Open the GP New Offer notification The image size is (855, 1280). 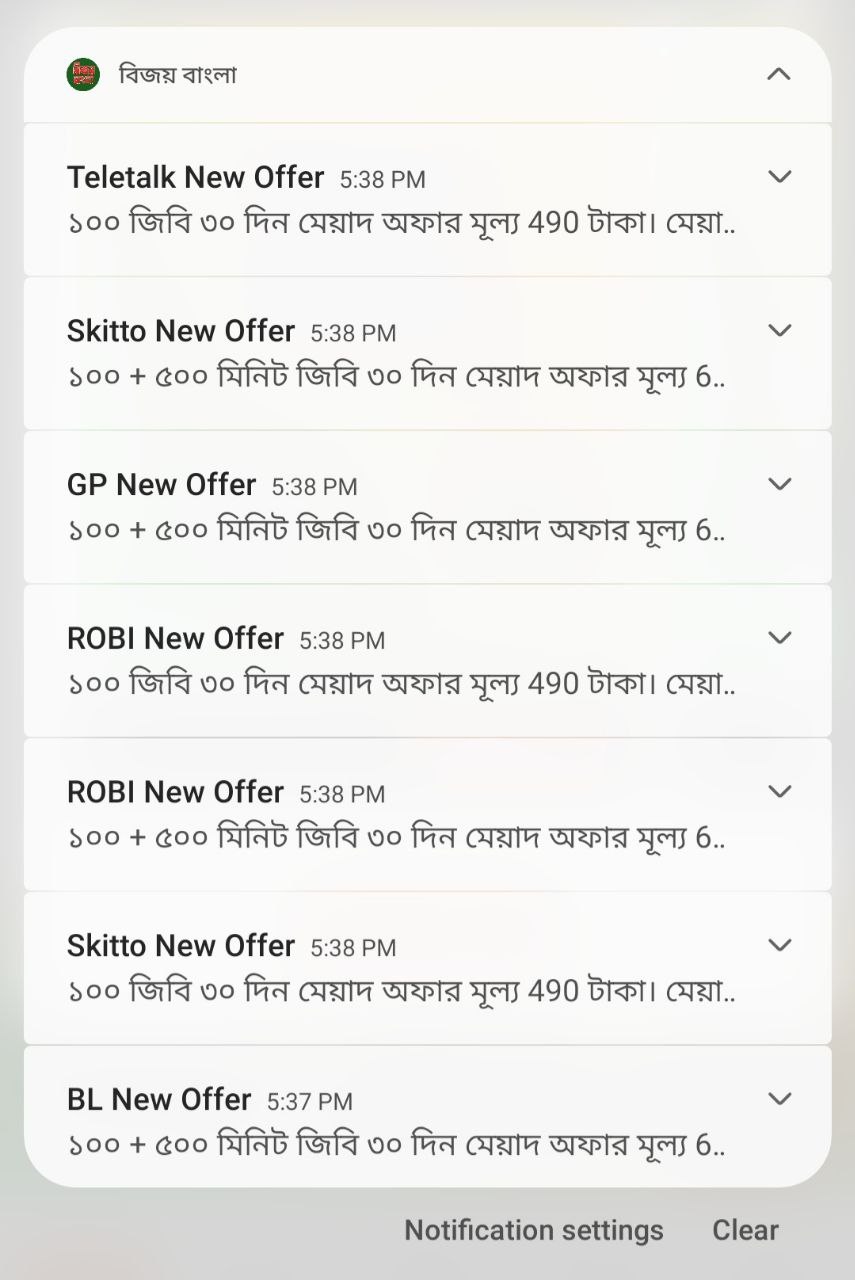pyautogui.click(x=400, y=508)
